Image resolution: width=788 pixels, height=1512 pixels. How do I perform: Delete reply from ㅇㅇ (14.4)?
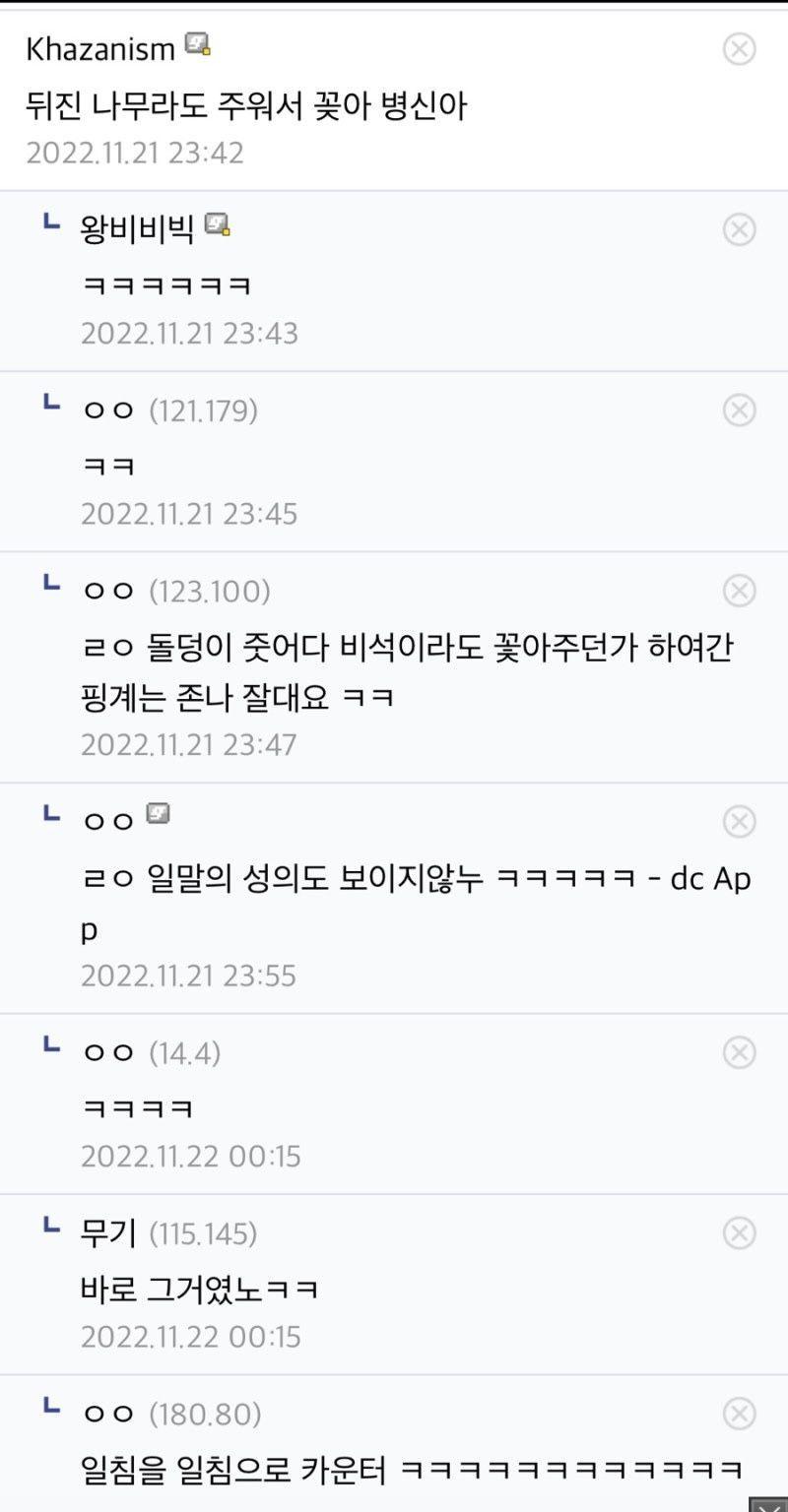point(739,1052)
